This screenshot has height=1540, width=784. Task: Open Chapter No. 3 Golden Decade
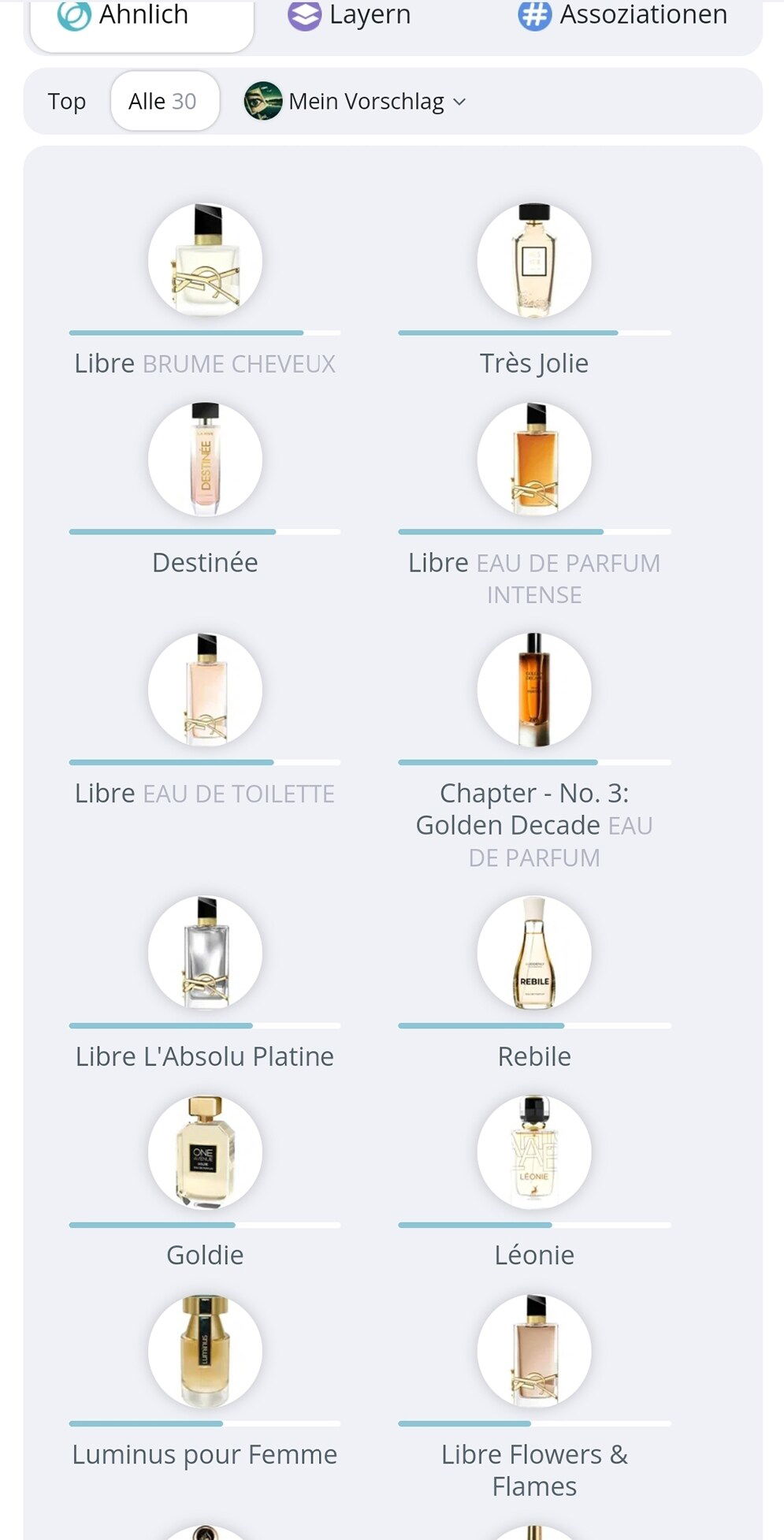534,690
